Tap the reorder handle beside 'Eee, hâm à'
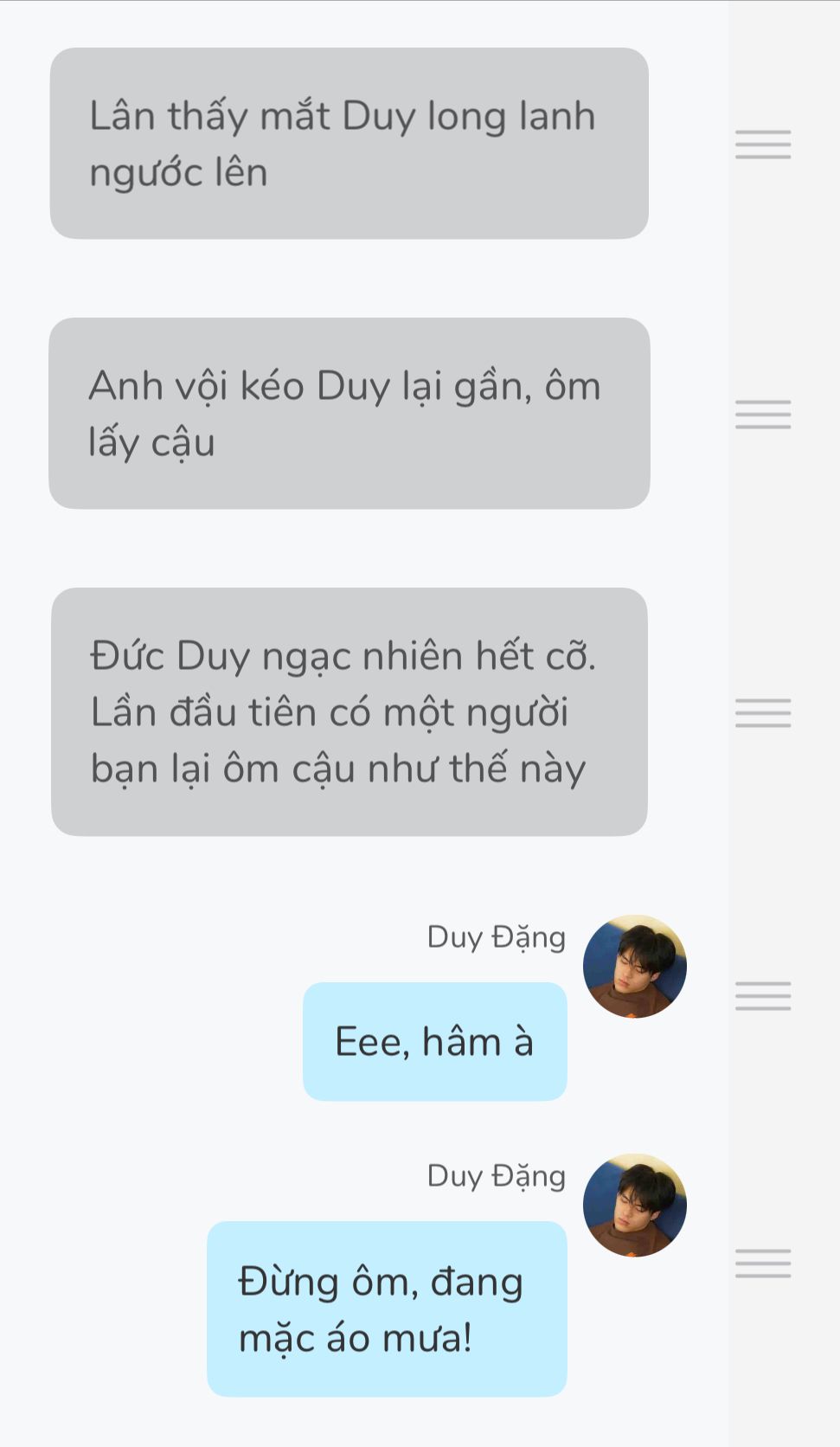Image resolution: width=840 pixels, height=1447 pixels. click(x=763, y=996)
